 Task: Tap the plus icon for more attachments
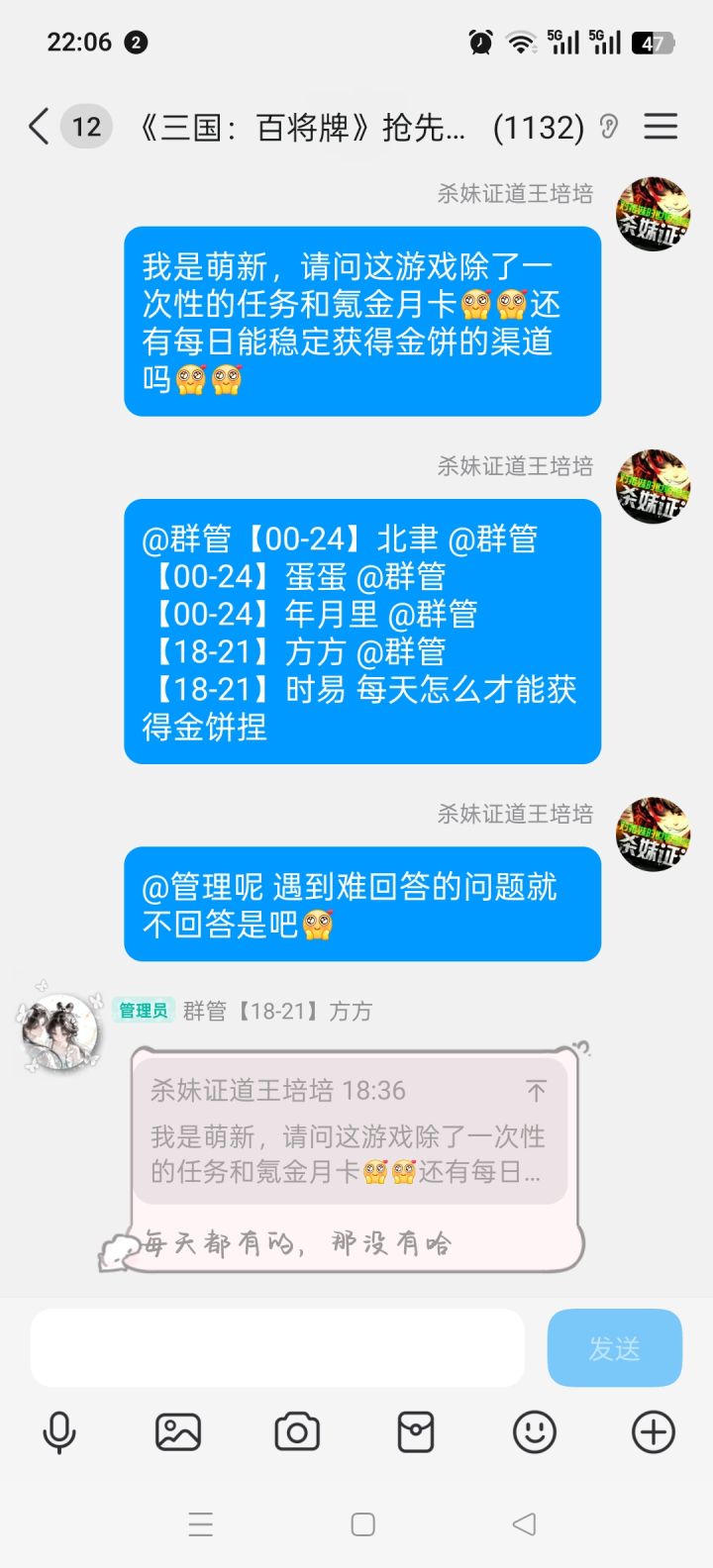click(x=652, y=1431)
